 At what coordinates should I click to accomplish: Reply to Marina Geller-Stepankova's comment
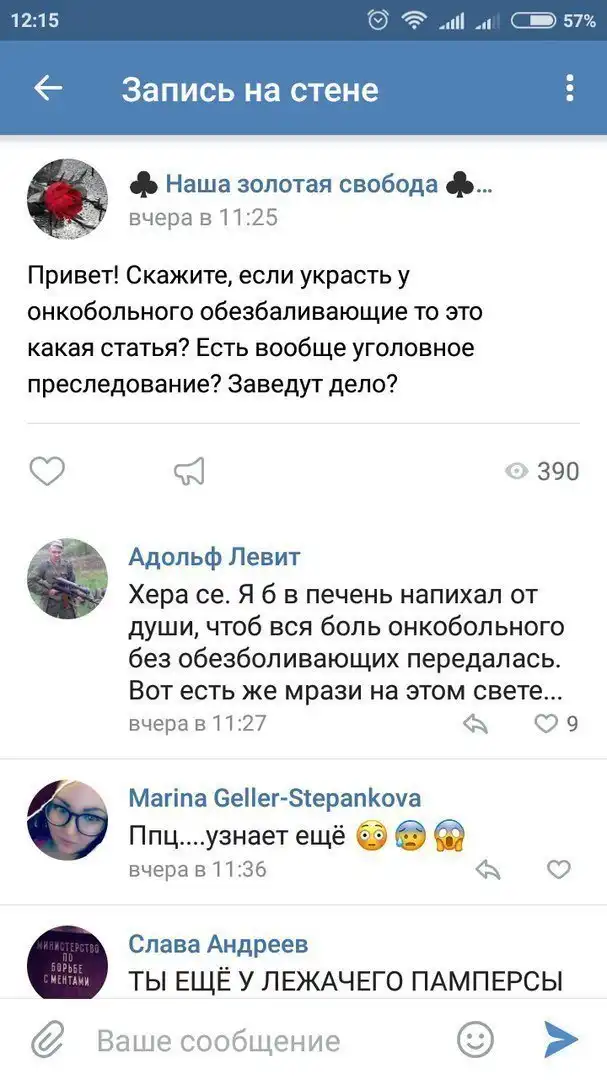point(488,869)
